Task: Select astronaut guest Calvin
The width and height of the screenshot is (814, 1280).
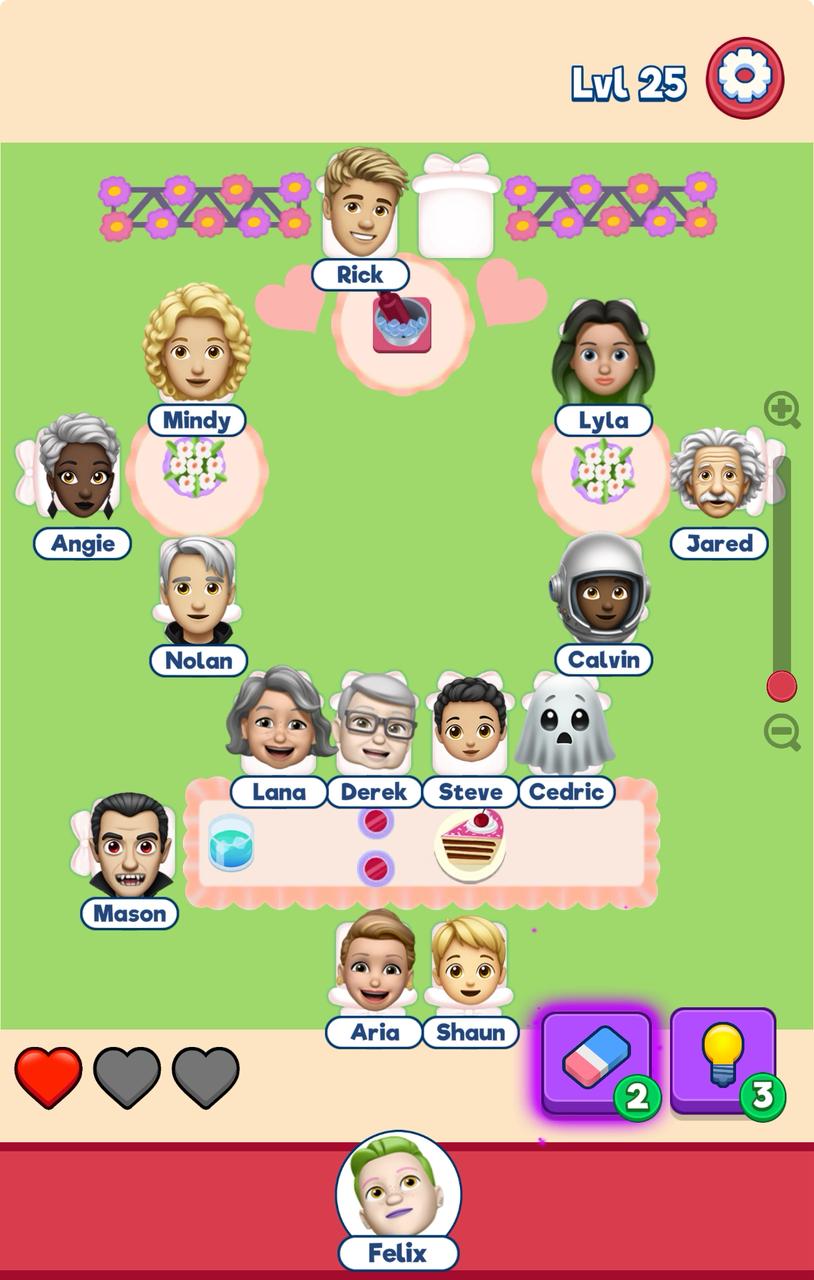Action: pyautogui.click(x=602, y=591)
